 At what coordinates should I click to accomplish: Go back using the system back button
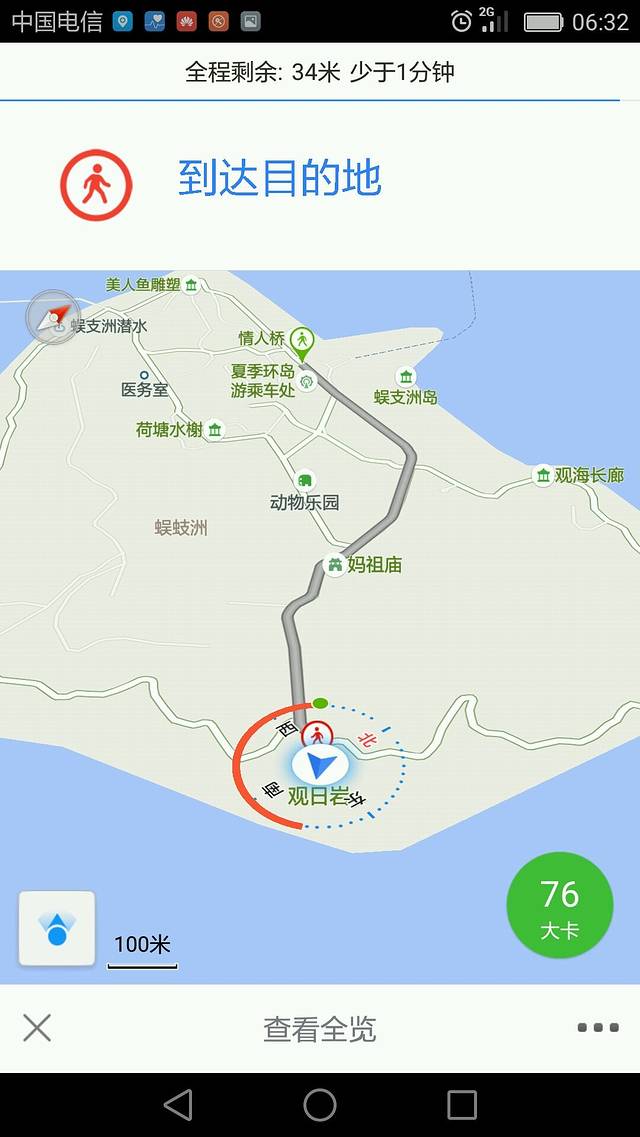coord(178,1105)
